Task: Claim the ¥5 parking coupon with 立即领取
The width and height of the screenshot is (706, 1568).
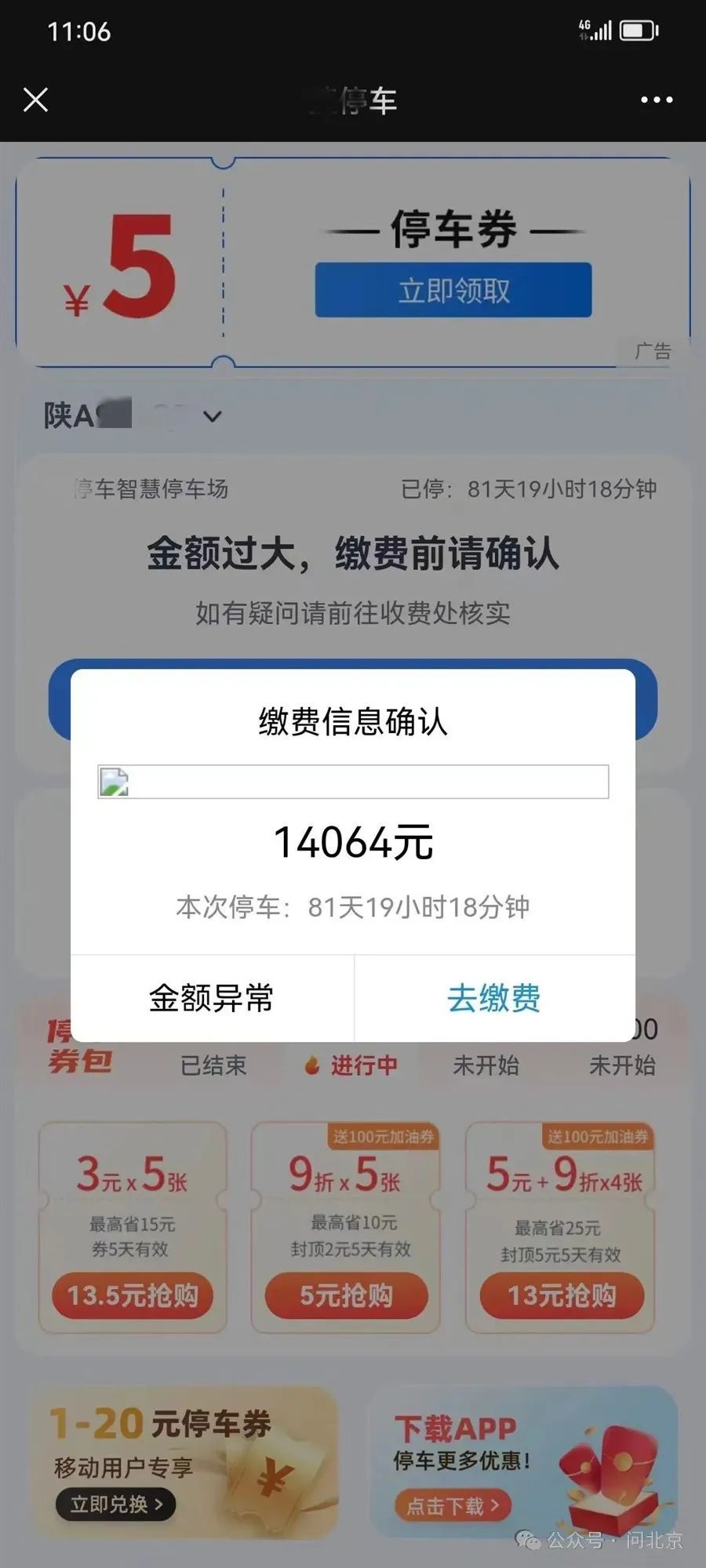Action: (x=453, y=290)
